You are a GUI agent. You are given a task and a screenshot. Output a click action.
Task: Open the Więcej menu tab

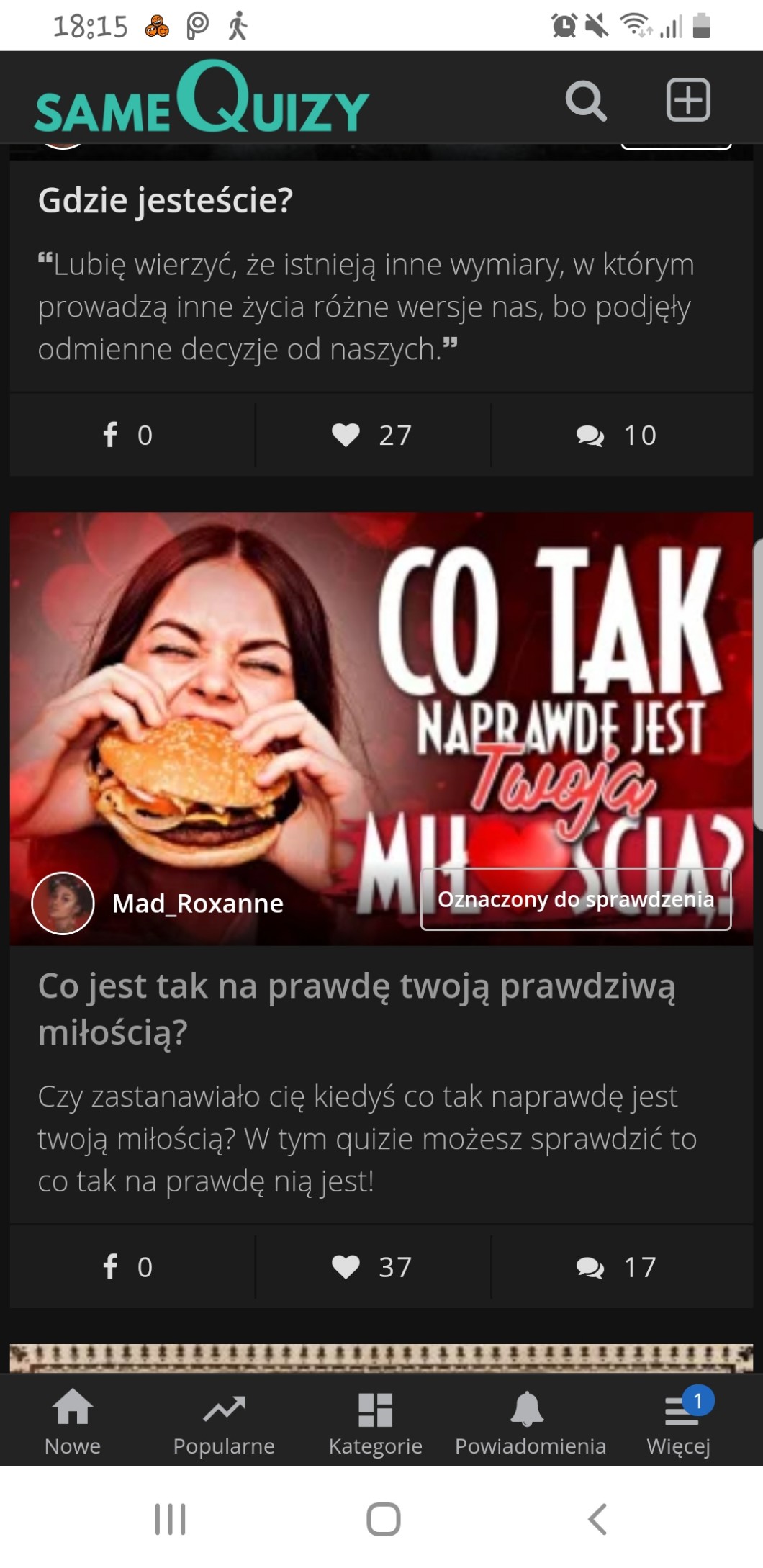679,1423
